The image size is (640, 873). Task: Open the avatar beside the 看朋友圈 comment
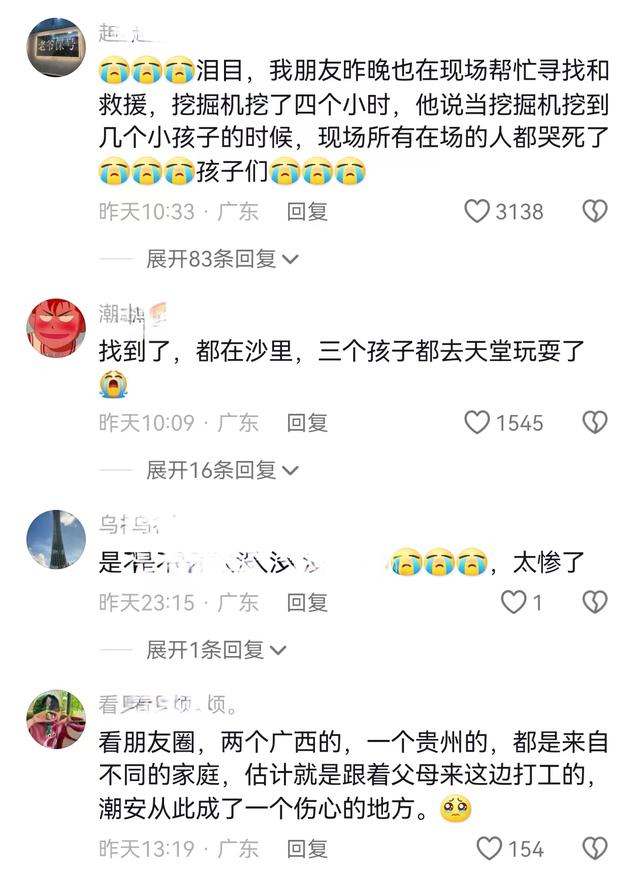point(56,719)
